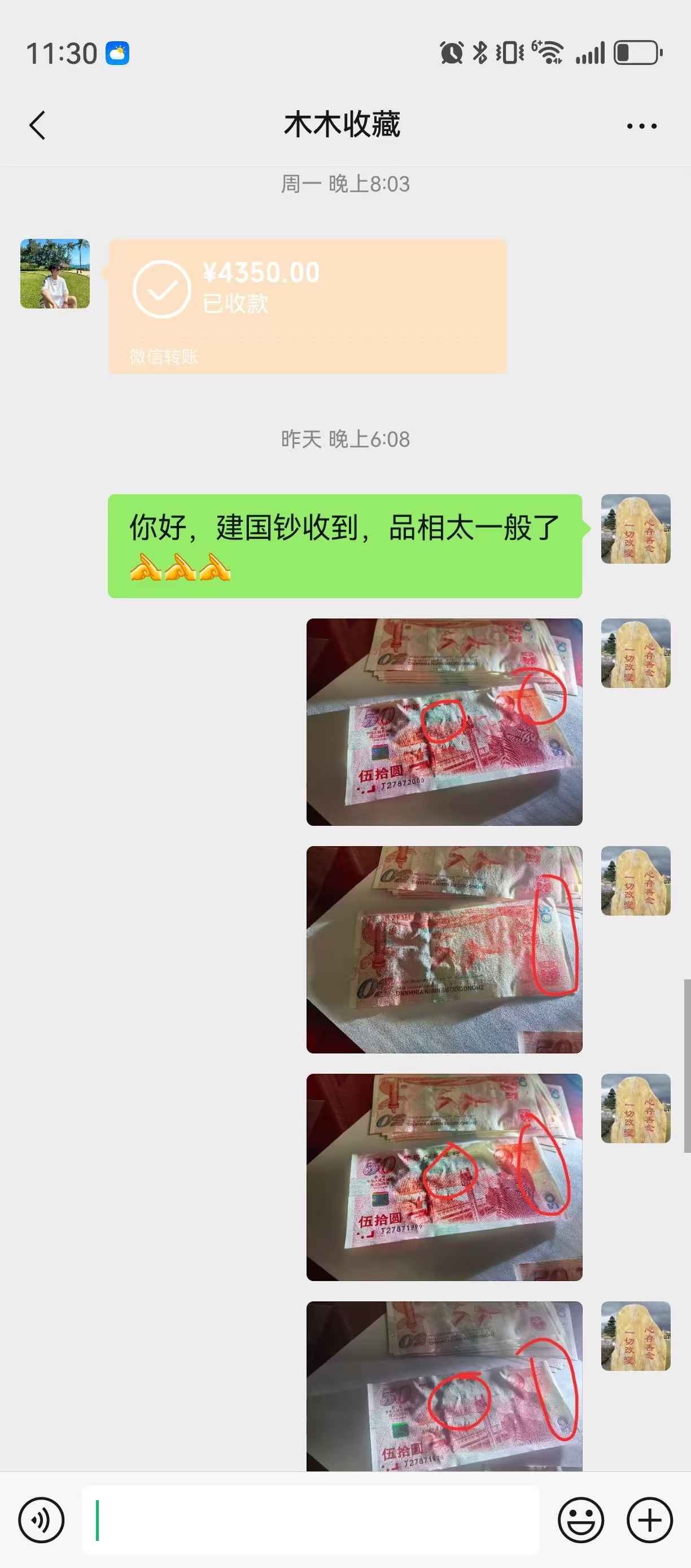
Task: Open the emoji sticker panel
Action: tap(581, 1520)
